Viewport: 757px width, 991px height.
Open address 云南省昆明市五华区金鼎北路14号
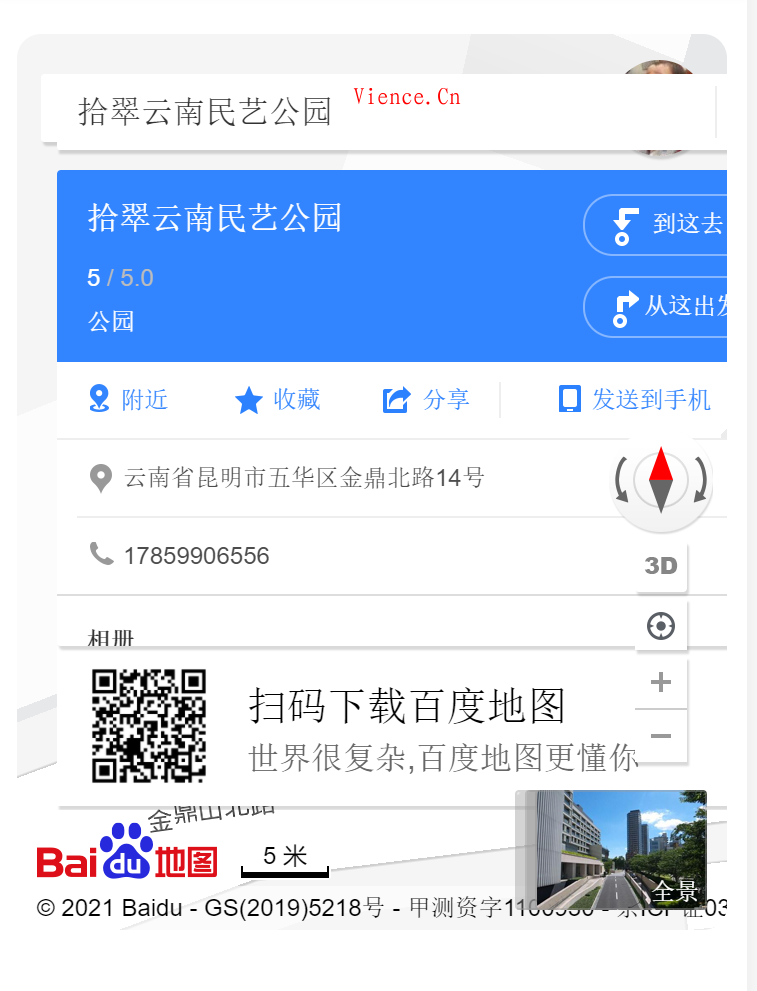click(303, 478)
